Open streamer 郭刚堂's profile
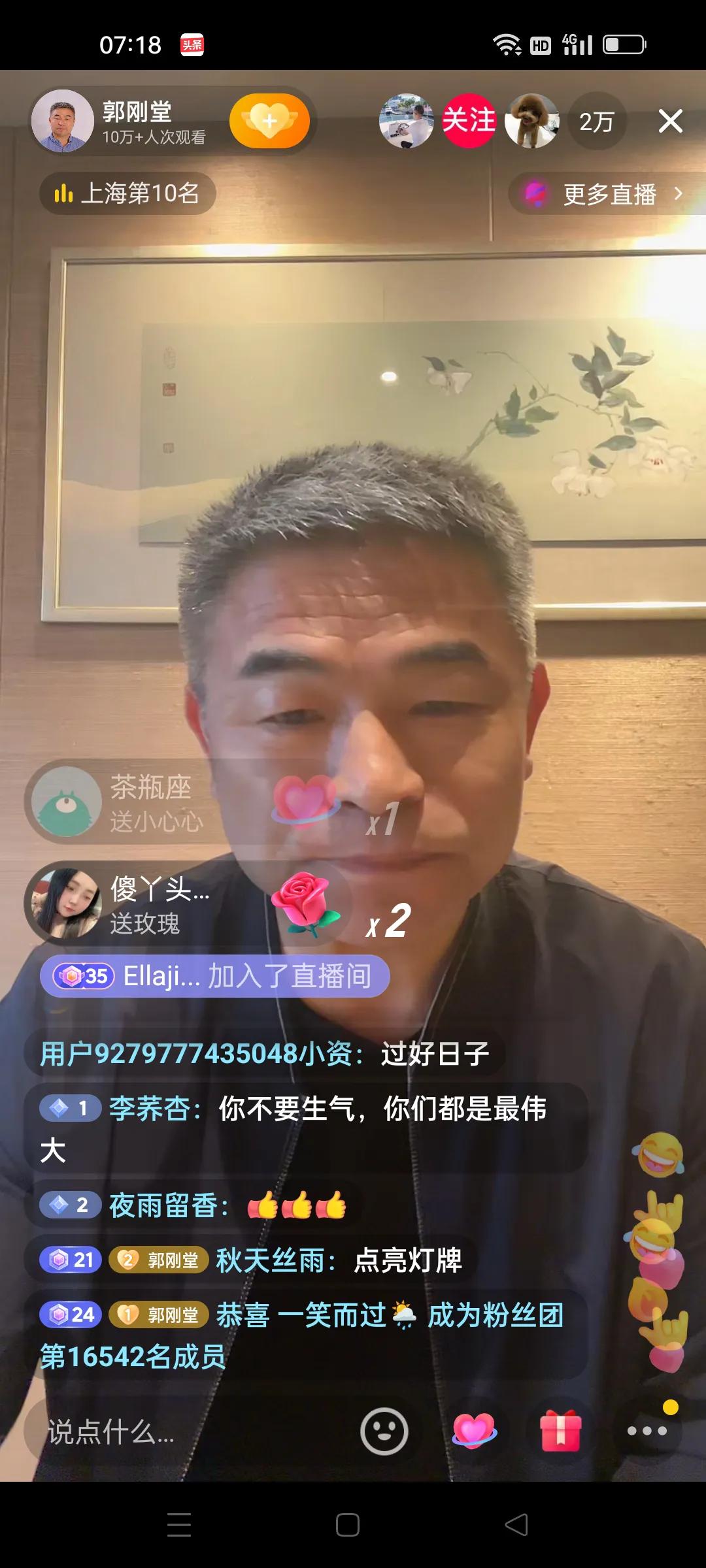Screen dimensions: 706x1568 [x=63, y=121]
